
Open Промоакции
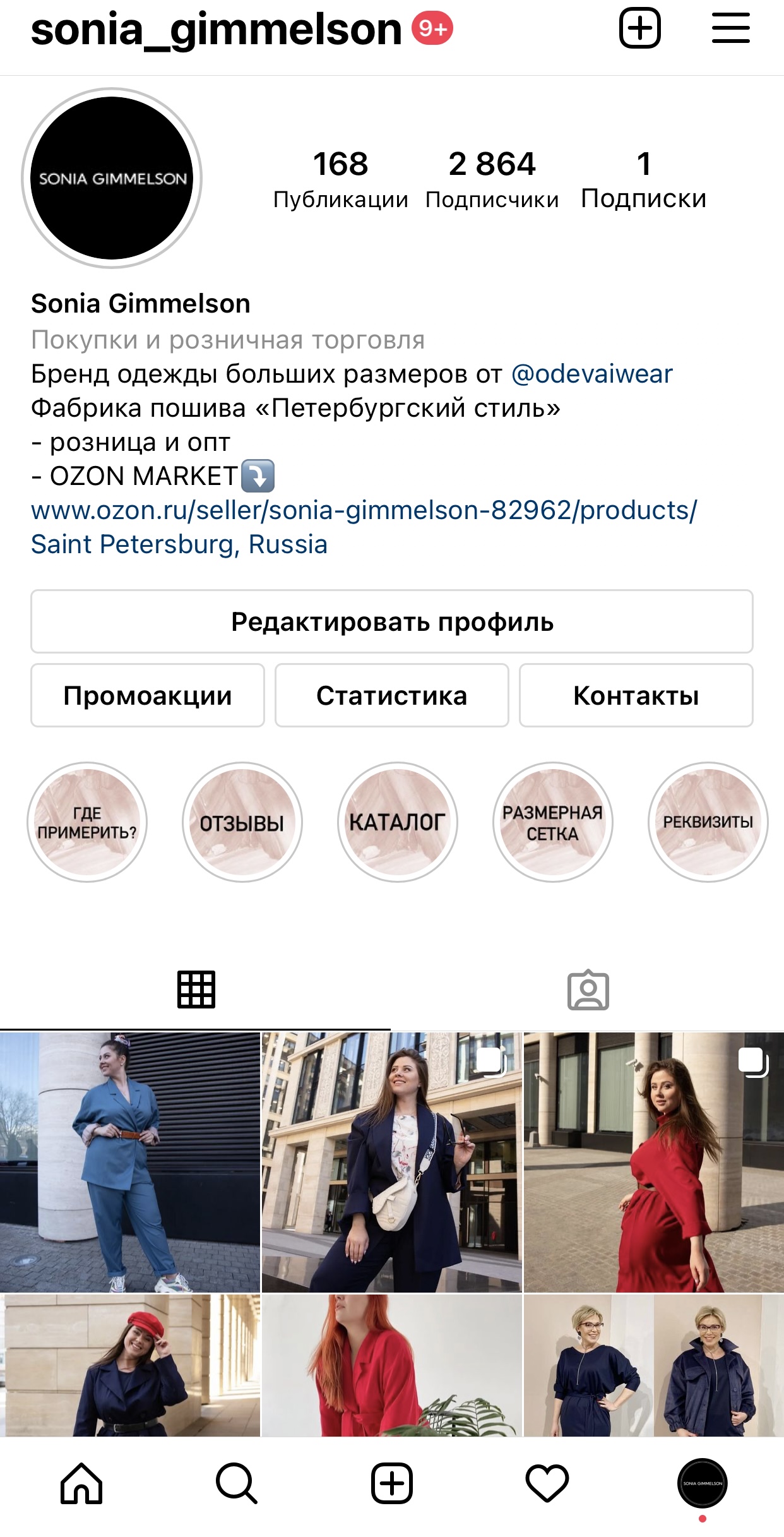pos(147,695)
